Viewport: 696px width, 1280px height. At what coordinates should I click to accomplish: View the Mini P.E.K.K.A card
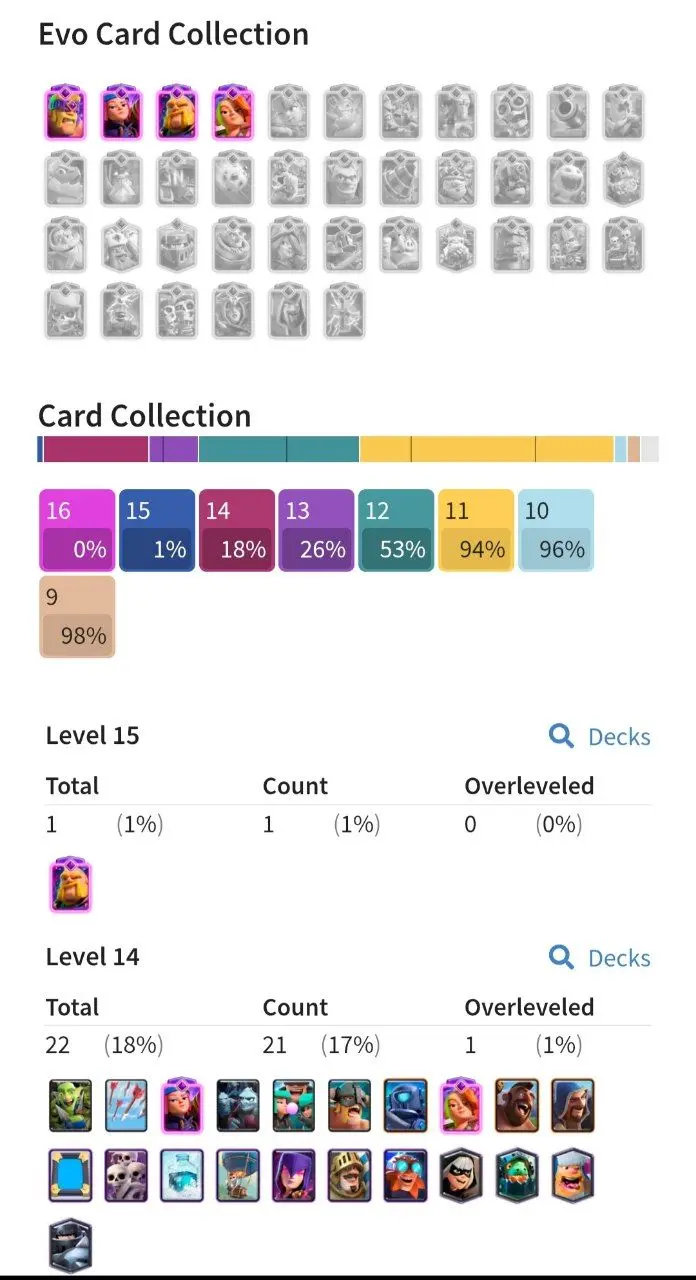pos(405,1105)
